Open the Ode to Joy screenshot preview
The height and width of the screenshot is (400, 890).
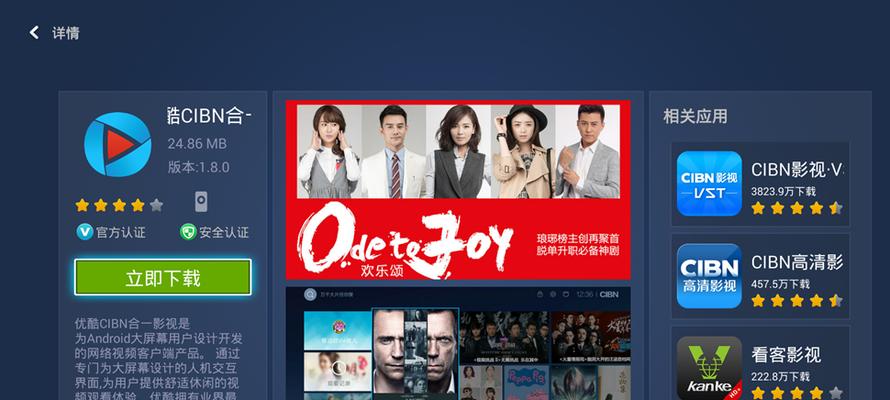pyautogui.click(x=458, y=189)
